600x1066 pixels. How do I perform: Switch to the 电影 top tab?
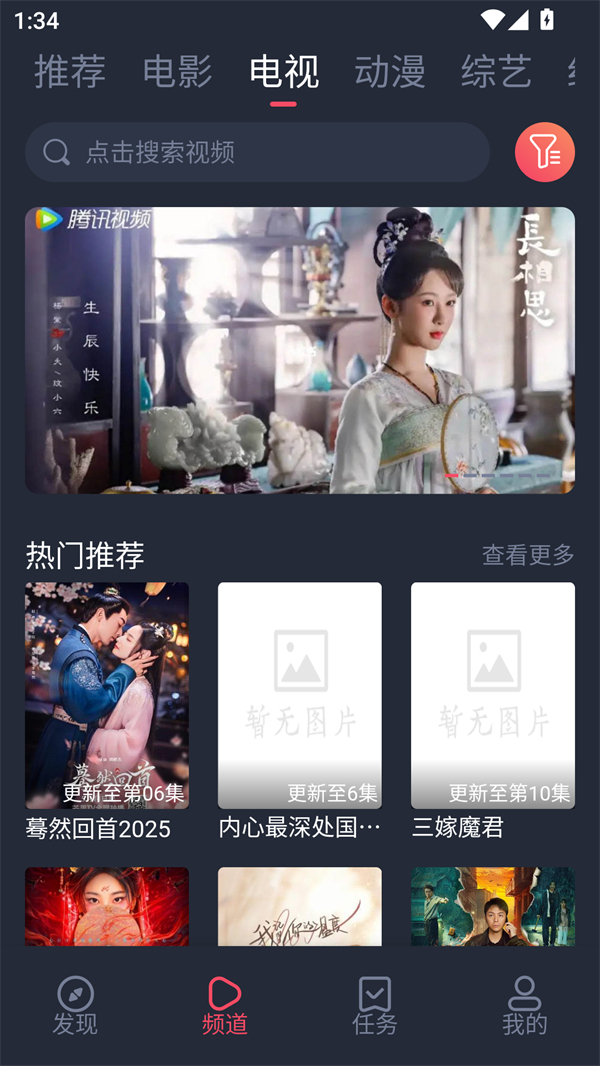(178, 72)
